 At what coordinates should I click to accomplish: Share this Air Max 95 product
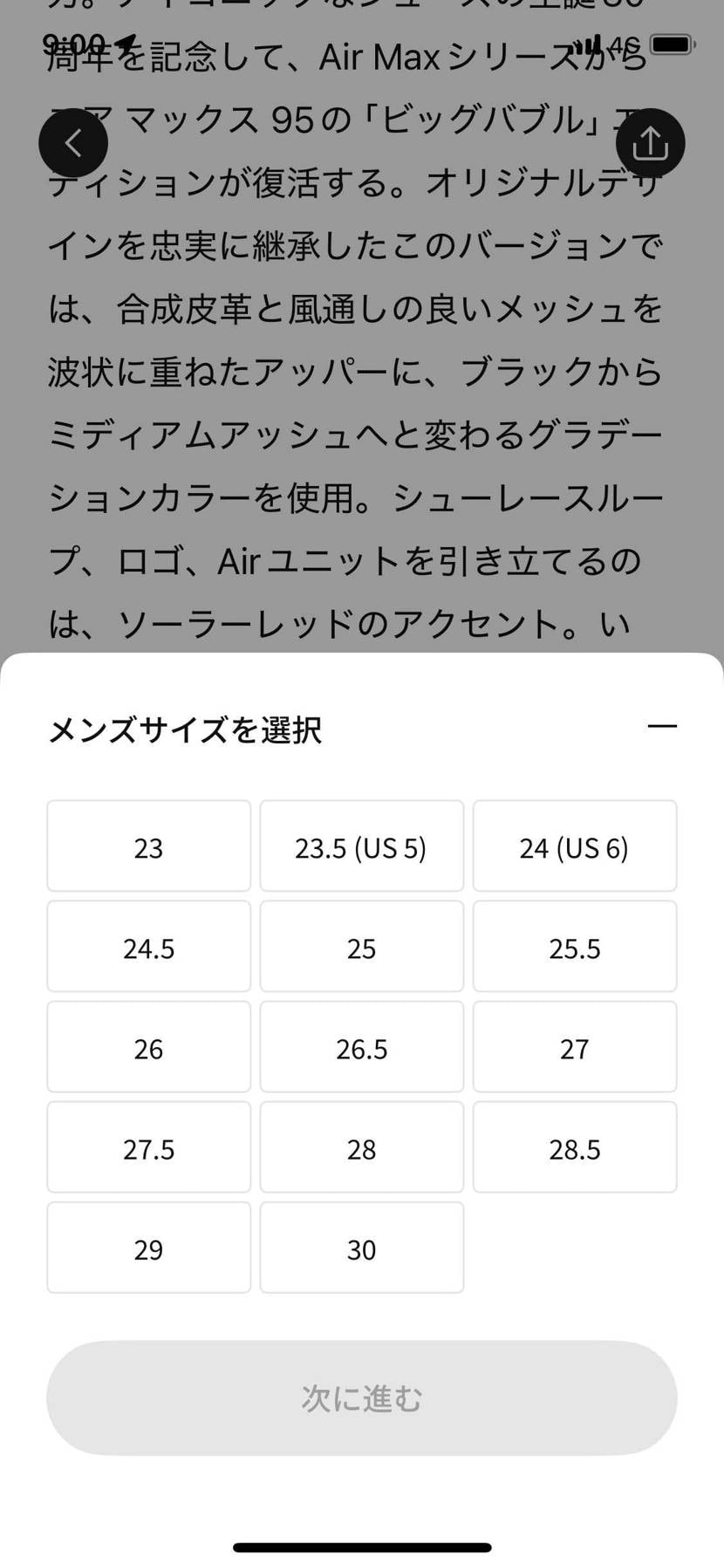coord(650,143)
